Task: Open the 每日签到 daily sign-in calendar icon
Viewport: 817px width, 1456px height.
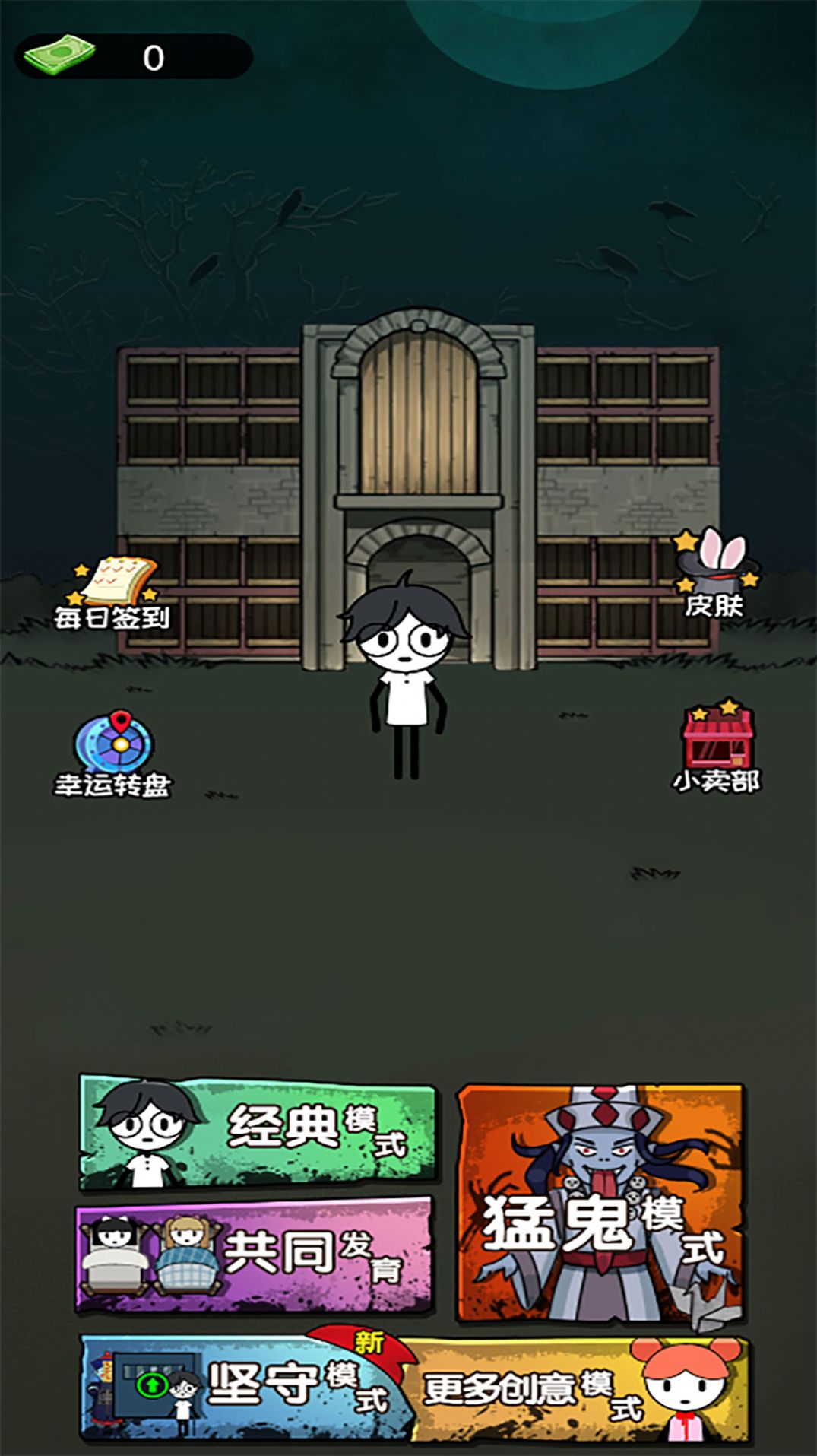Action: pyautogui.click(x=116, y=584)
